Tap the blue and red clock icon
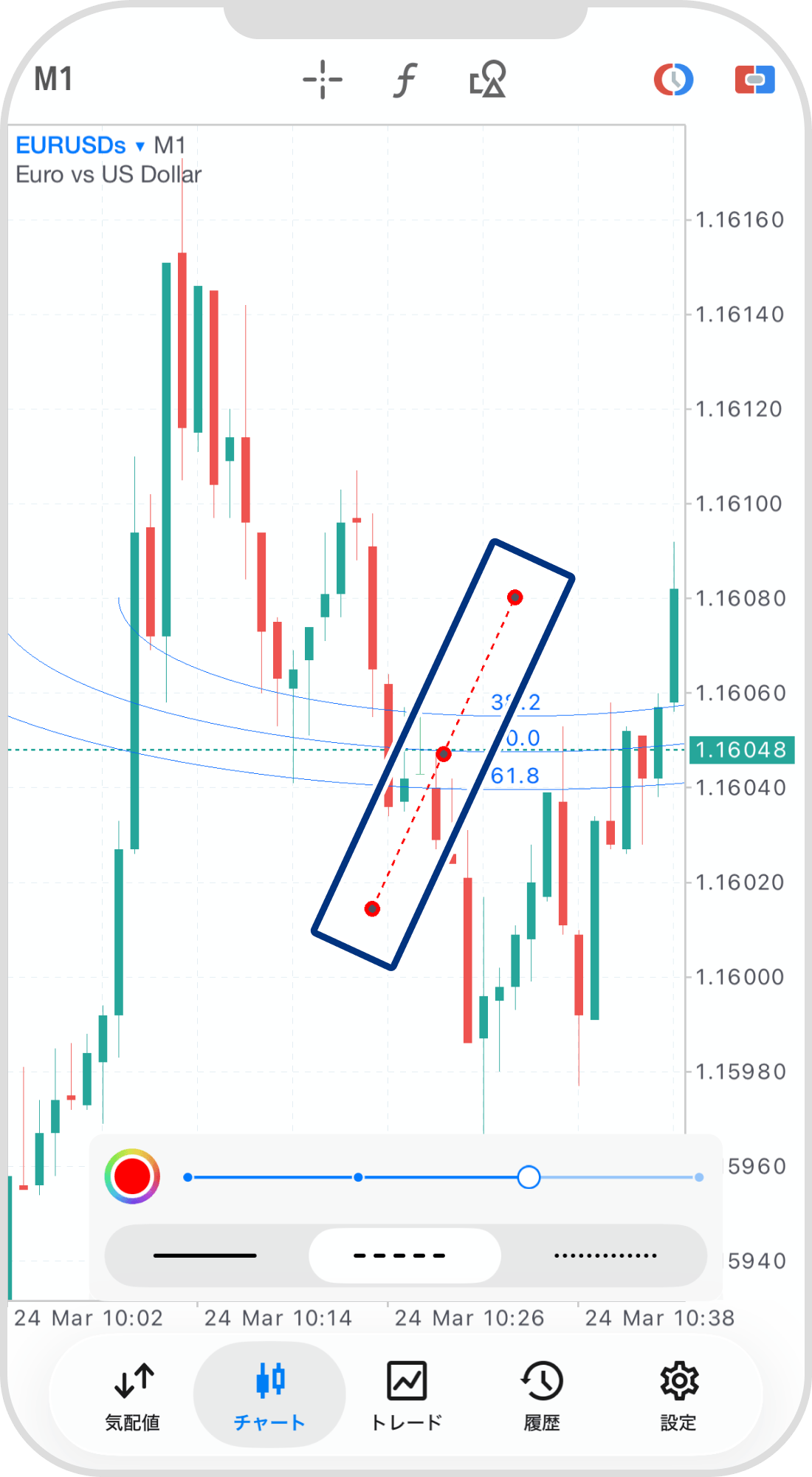This screenshot has height=1477, width=812. coord(673,79)
